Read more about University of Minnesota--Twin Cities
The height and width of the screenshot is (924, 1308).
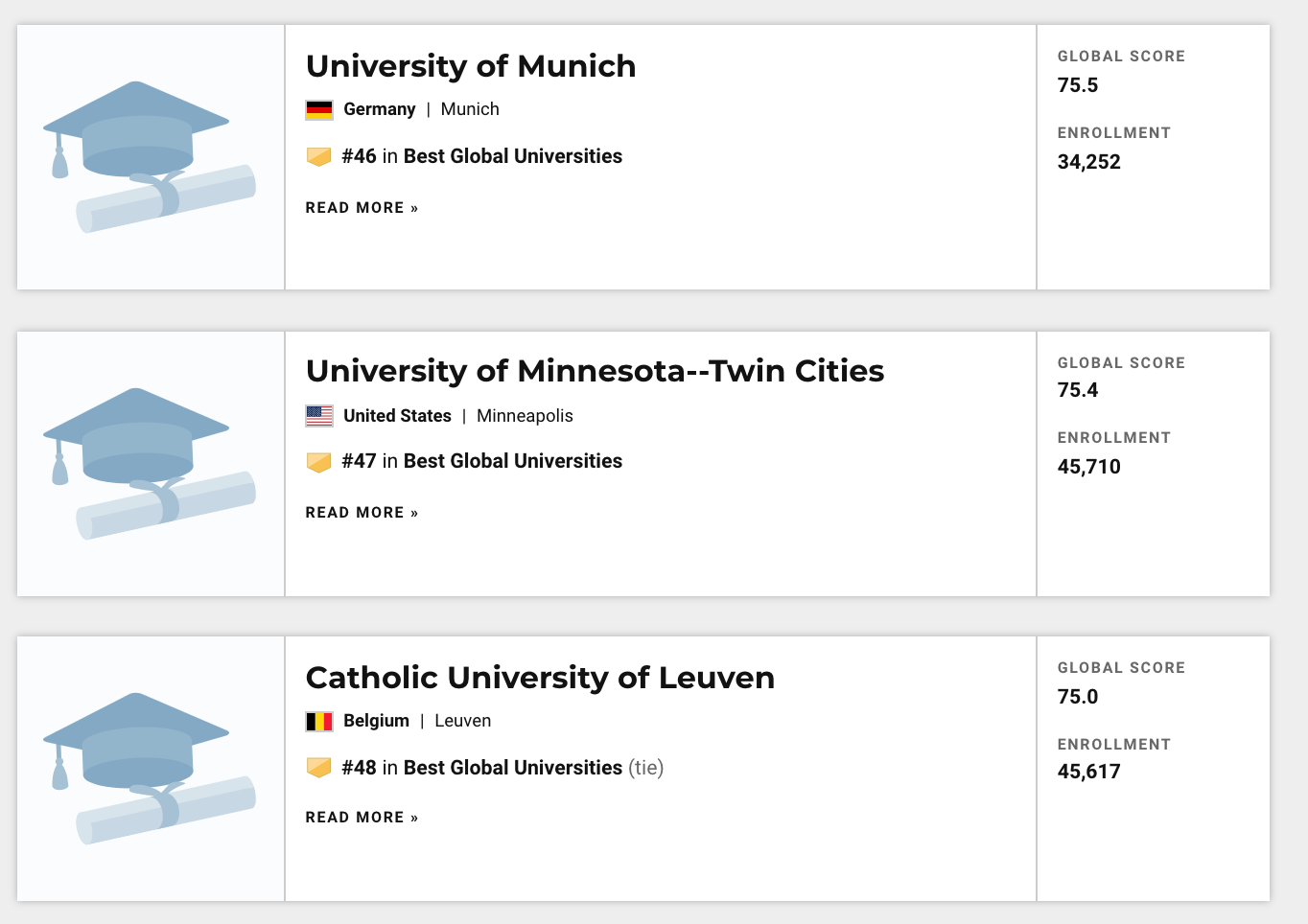(x=362, y=513)
